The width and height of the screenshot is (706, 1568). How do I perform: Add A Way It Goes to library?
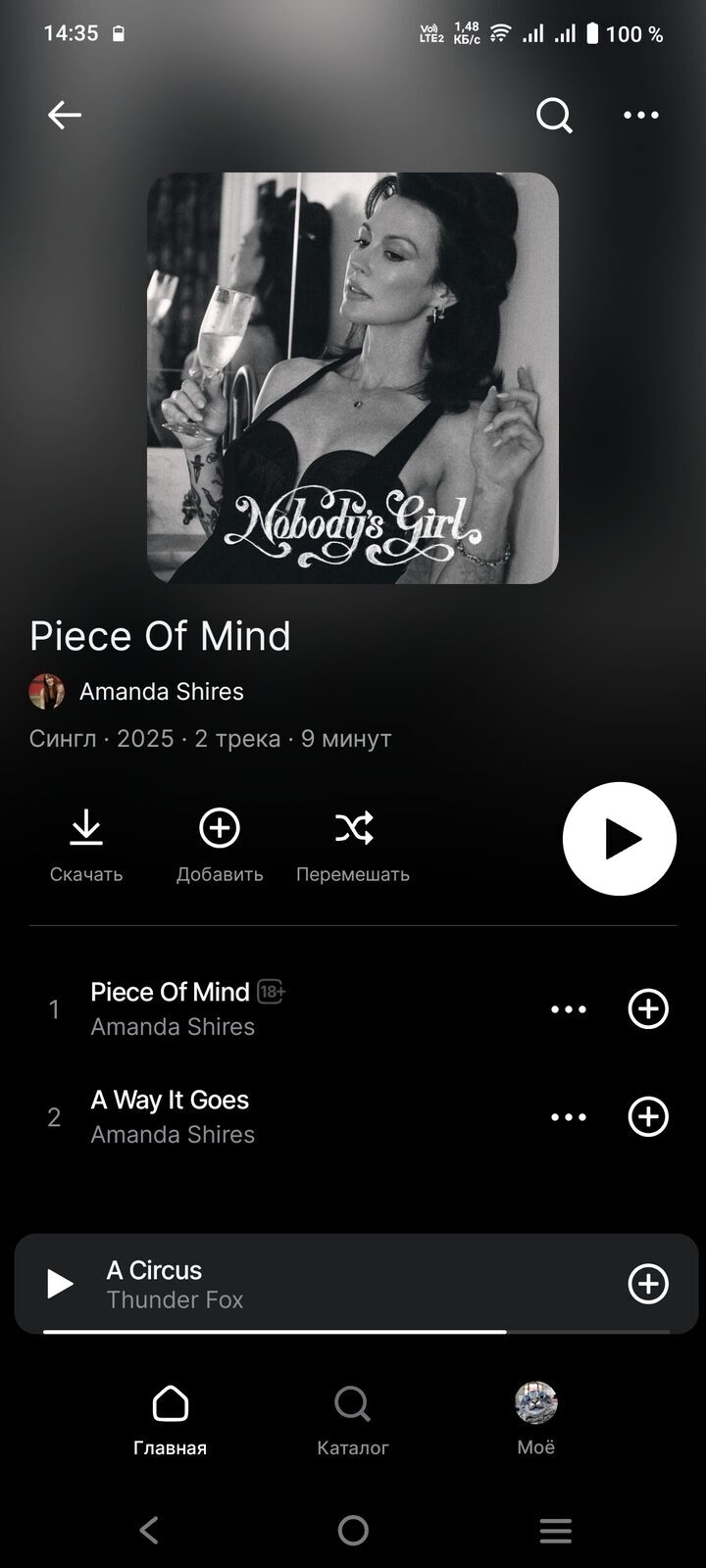(648, 1117)
